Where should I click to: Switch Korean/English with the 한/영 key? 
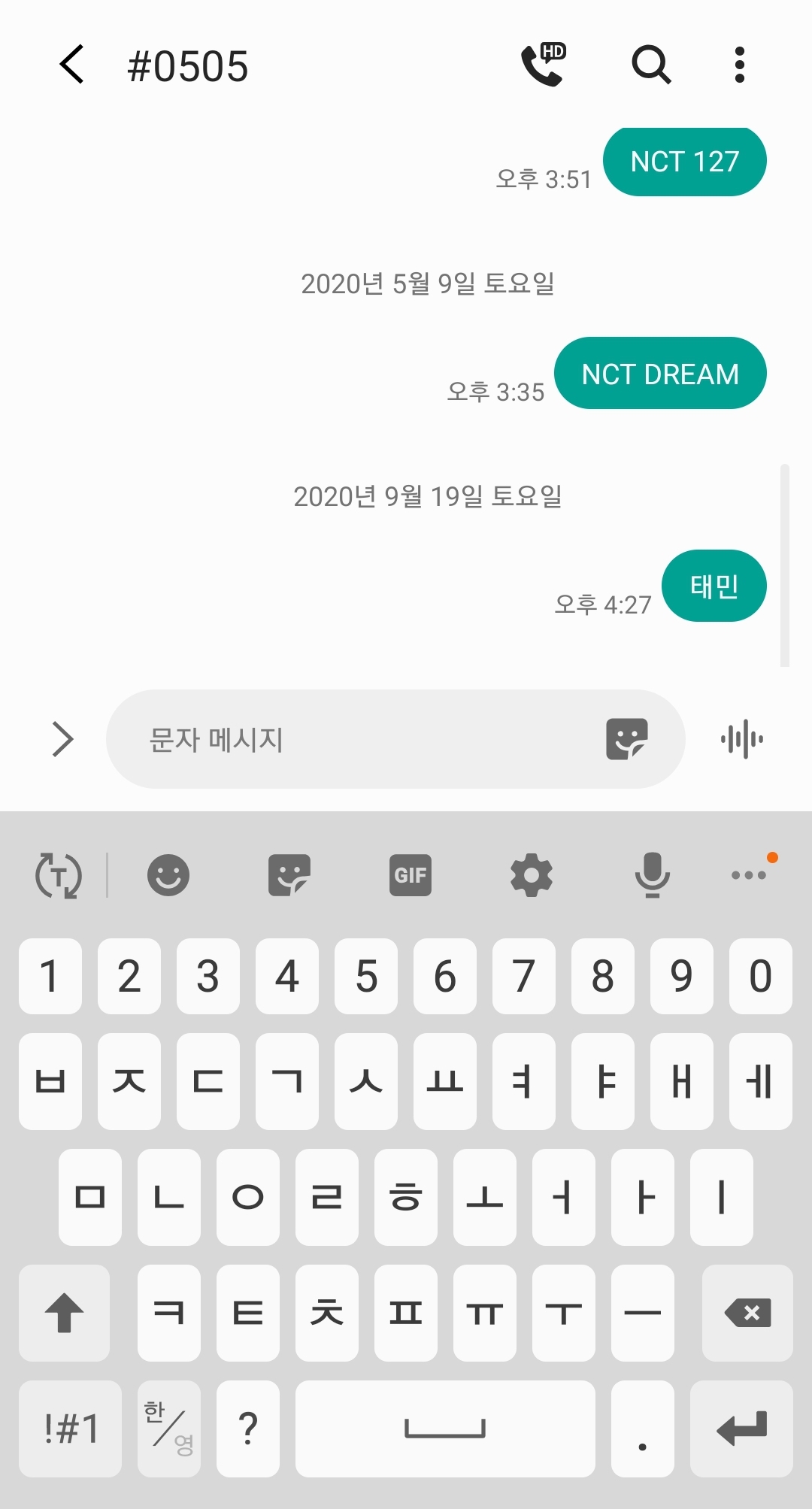click(x=168, y=1427)
